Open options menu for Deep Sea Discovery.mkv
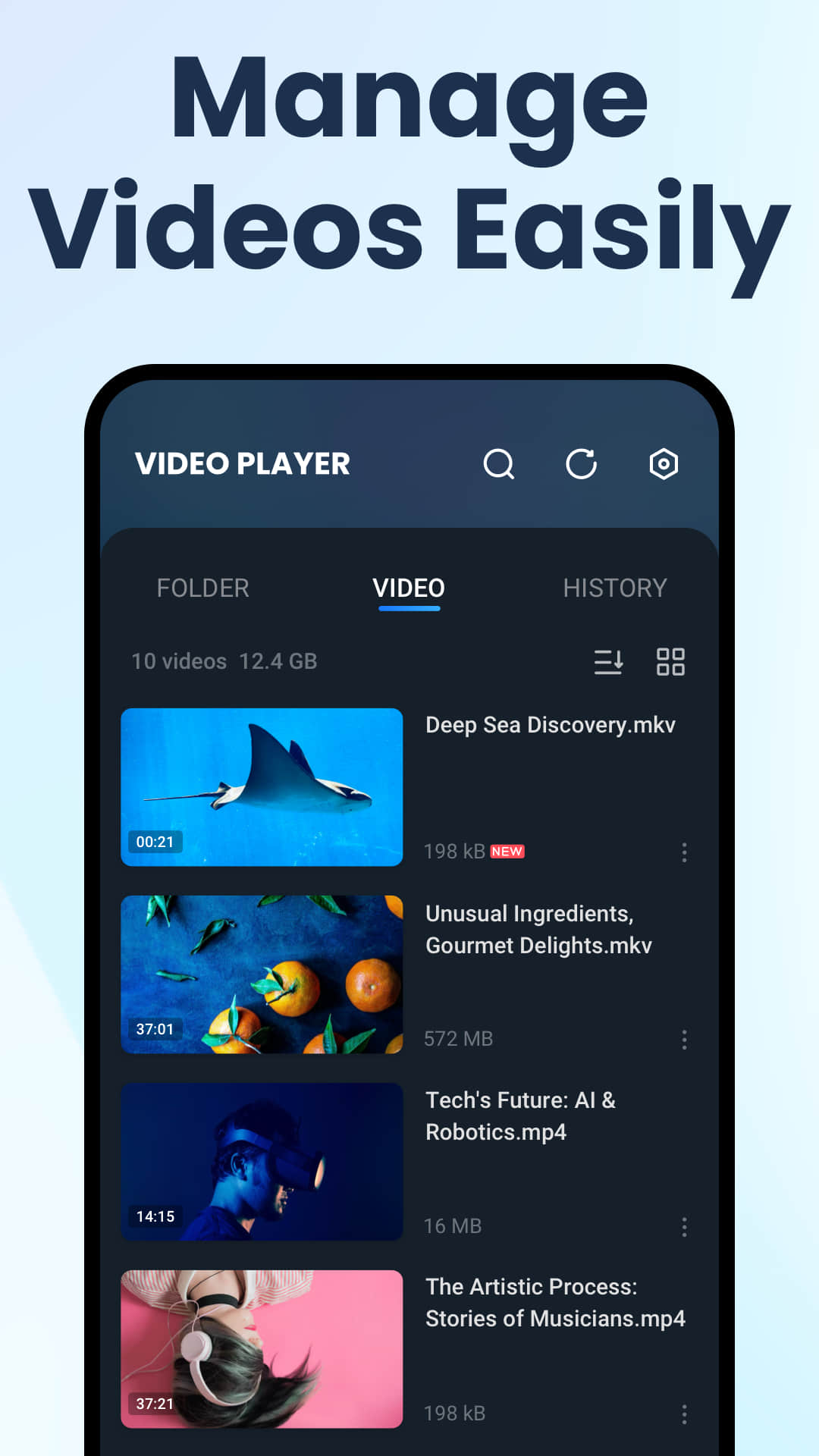The image size is (819, 1456). click(x=685, y=852)
